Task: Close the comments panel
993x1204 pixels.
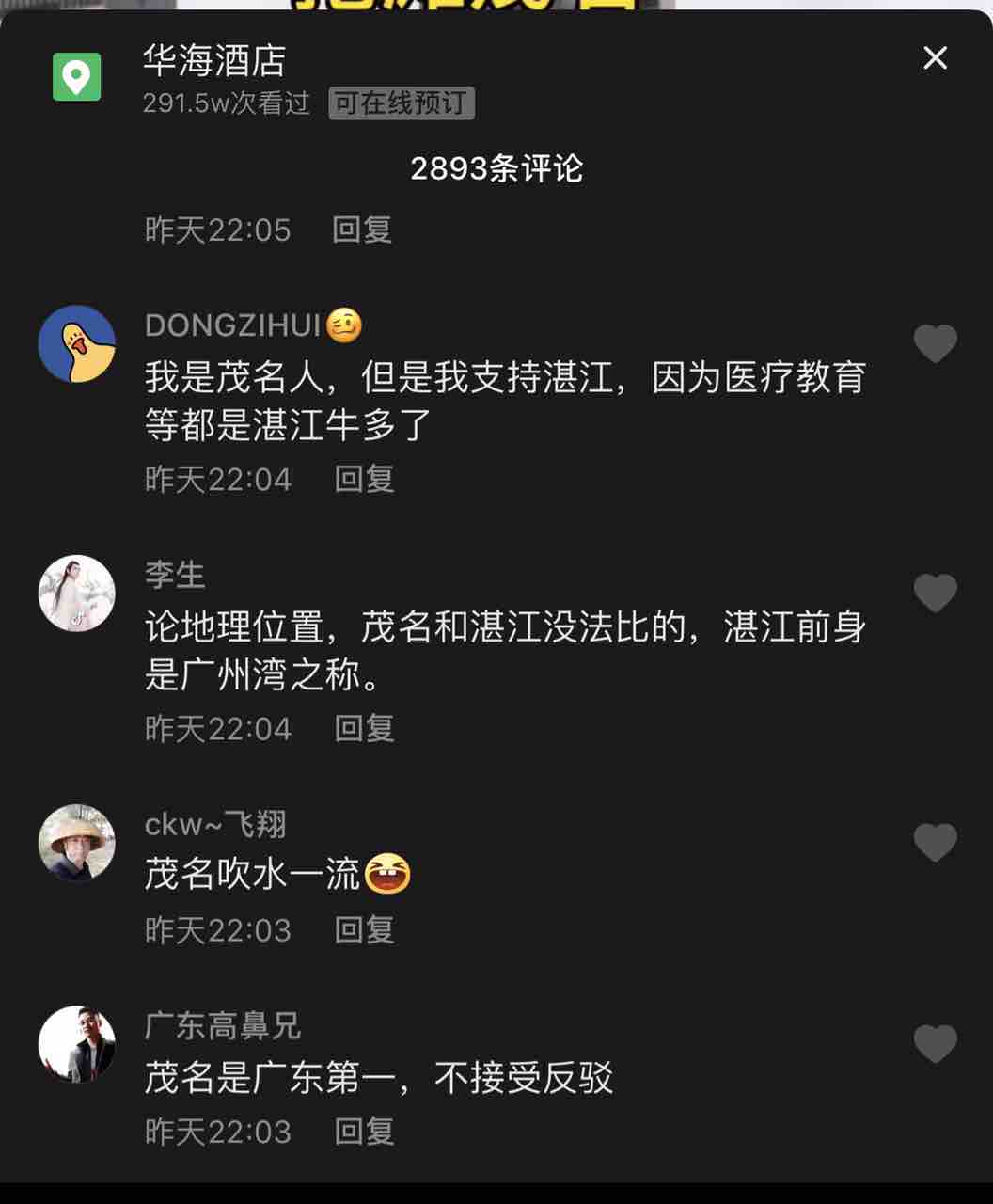Action: coord(935,58)
